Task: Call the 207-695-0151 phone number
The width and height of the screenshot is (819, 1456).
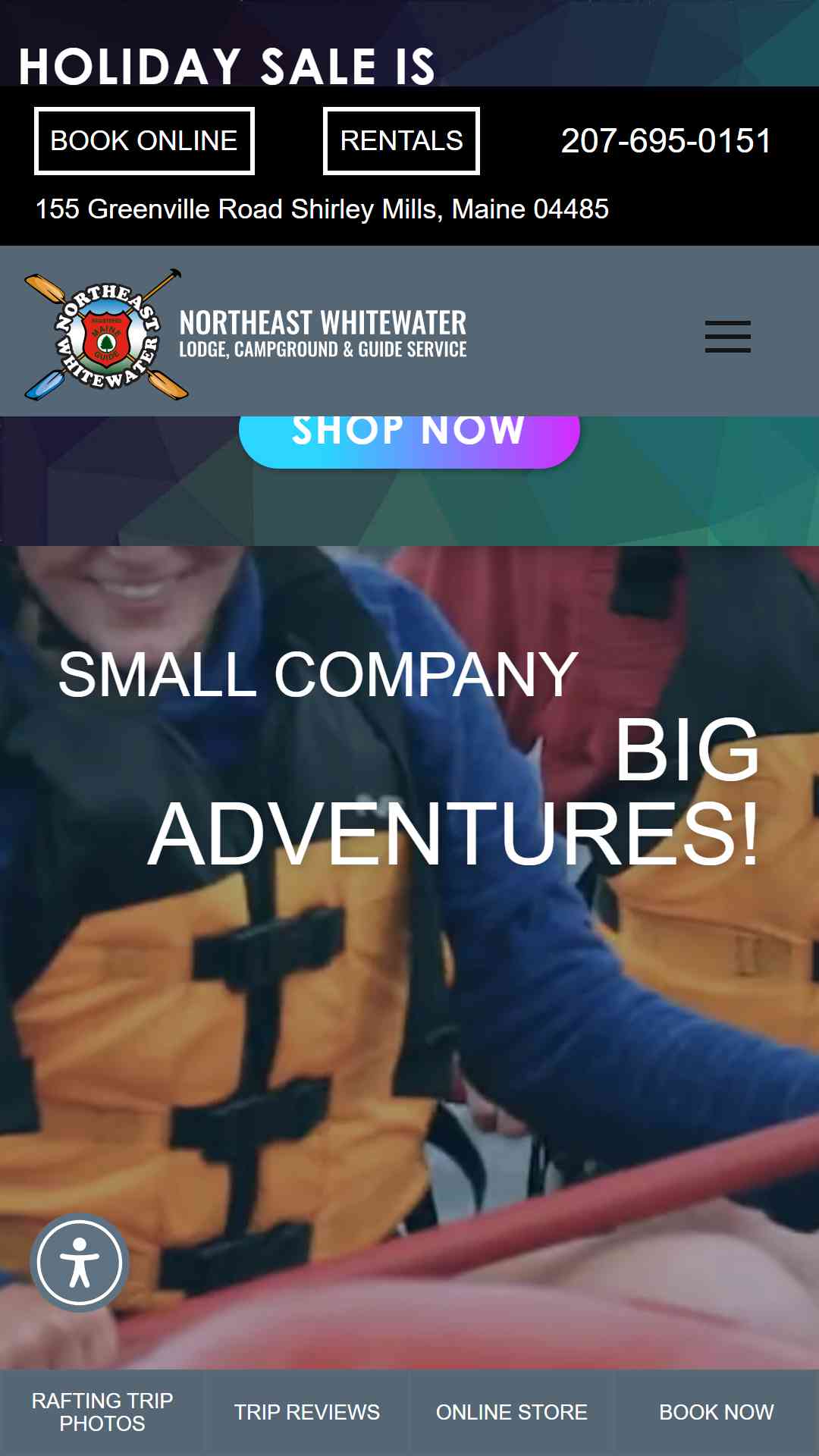Action: tap(666, 141)
